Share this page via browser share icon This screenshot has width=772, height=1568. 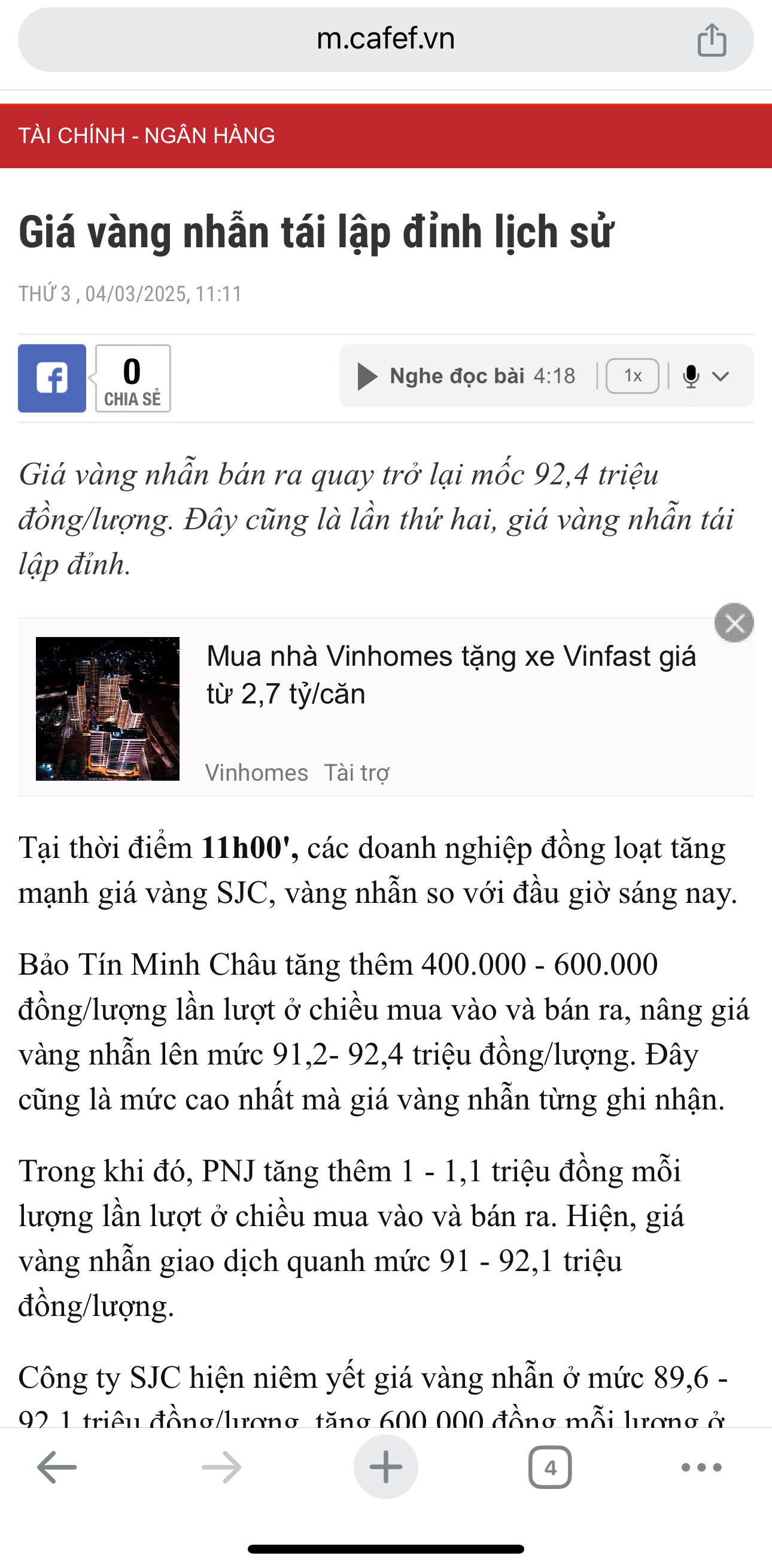tap(711, 40)
